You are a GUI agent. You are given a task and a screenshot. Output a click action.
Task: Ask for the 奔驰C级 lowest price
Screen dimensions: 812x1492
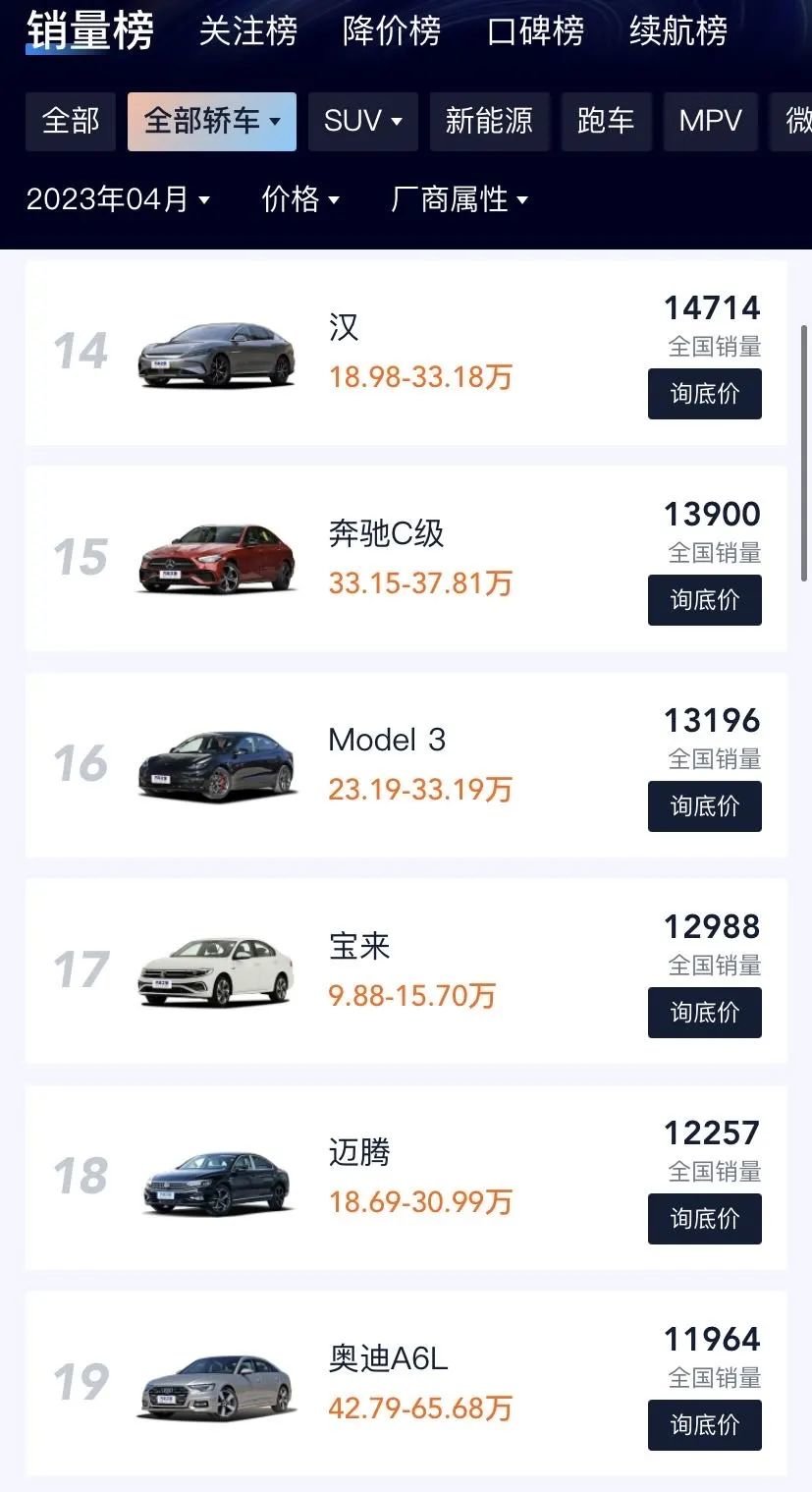click(x=704, y=600)
